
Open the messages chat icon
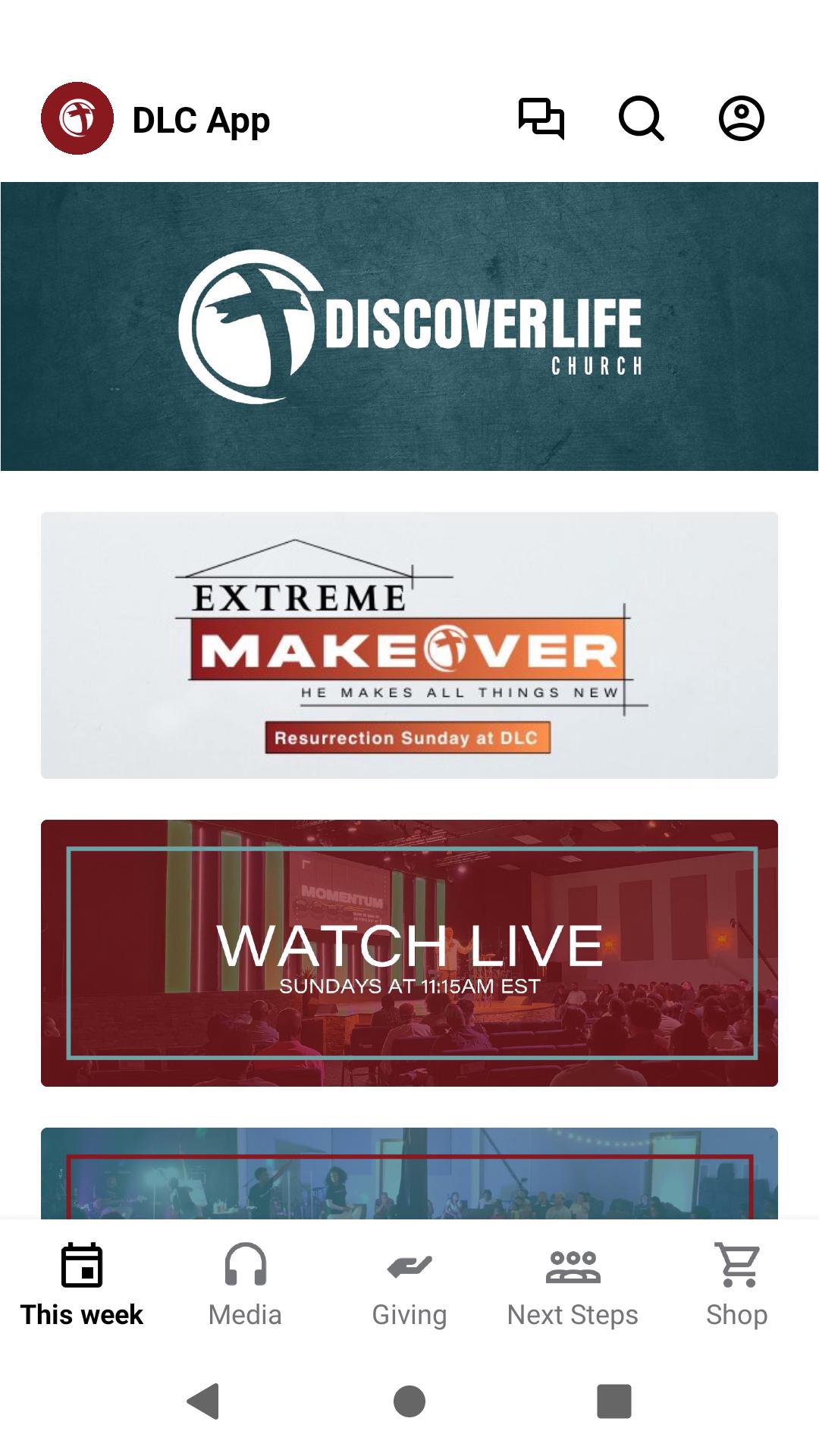(x=541, y=118)
